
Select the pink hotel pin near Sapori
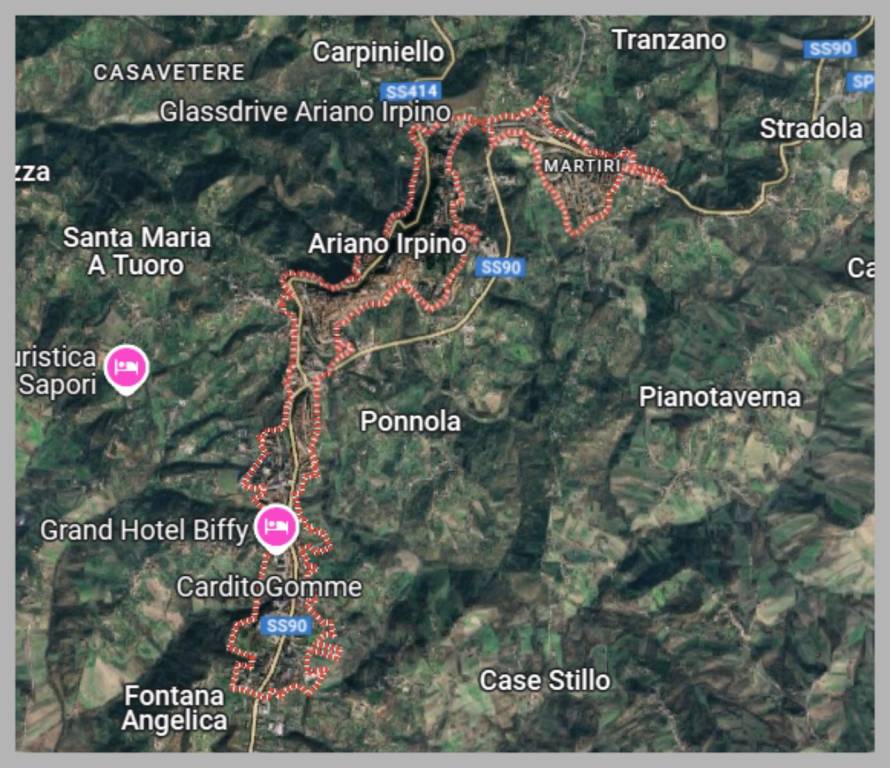127,367
